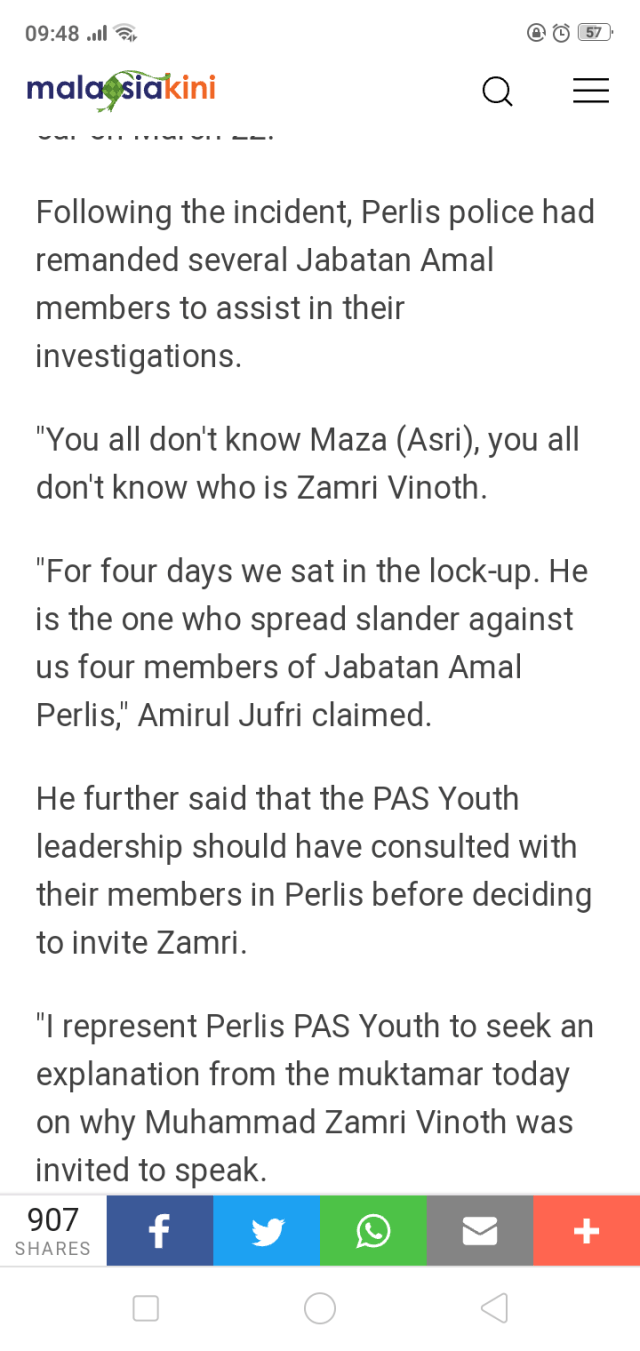Tap the system home button

320,1308
